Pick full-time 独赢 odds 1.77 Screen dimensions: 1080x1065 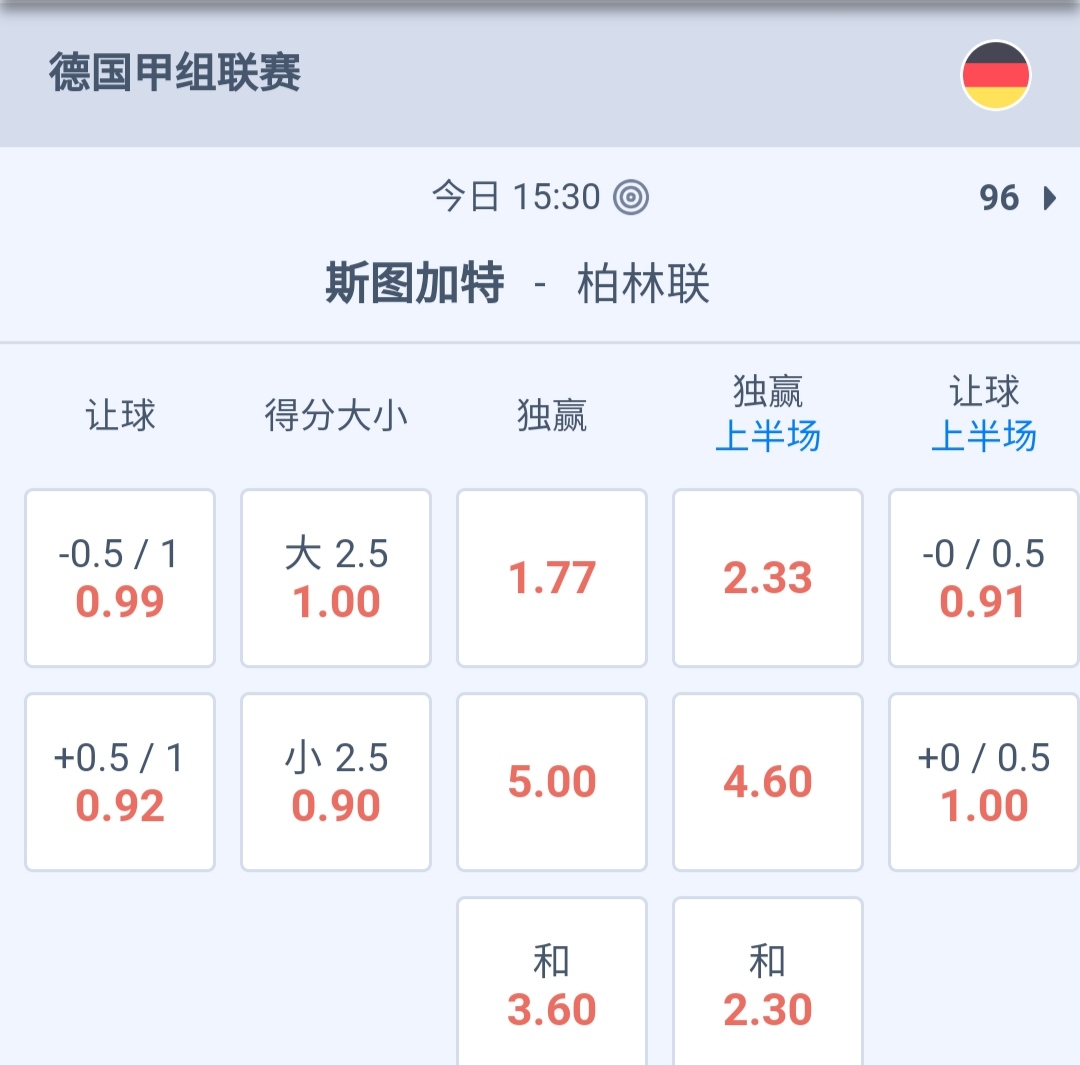(552, 578)
